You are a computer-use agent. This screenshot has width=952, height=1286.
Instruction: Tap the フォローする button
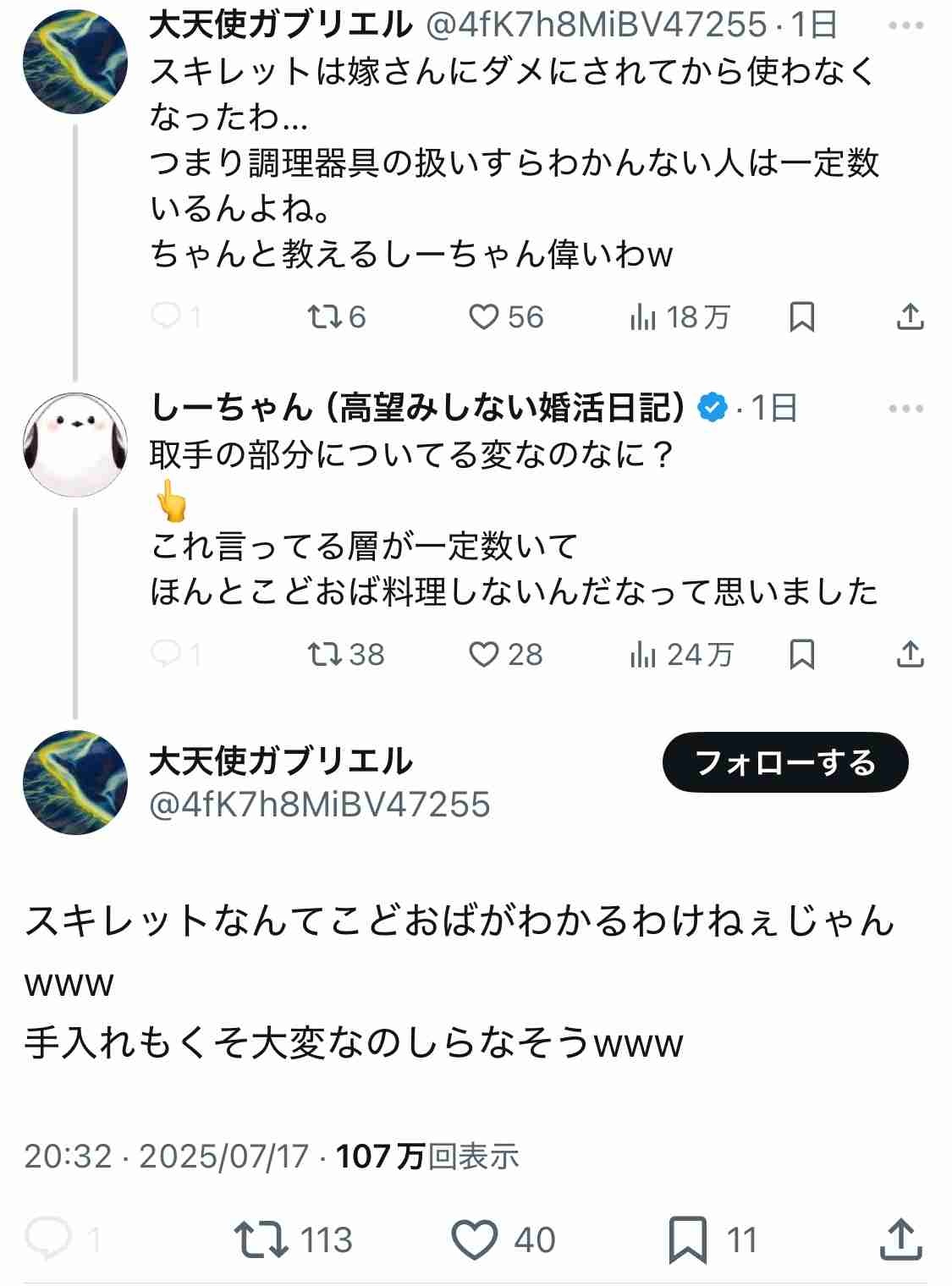point(784,762)
